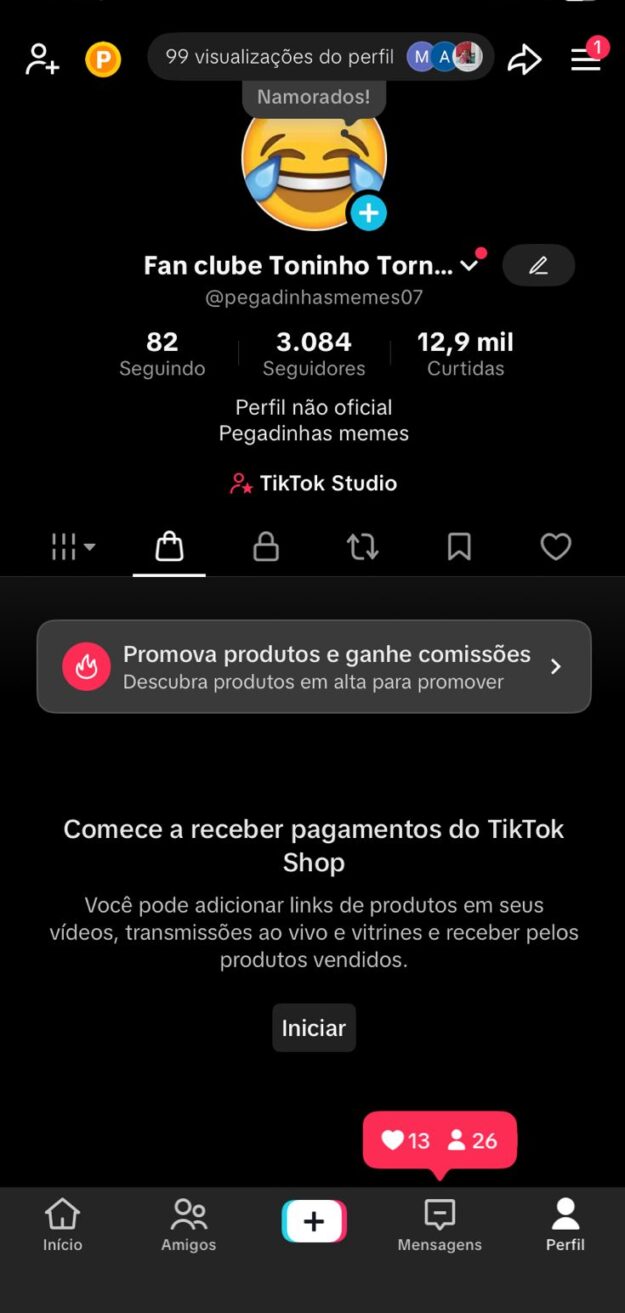The image size is (625, 1313).
Task: Go to the Mensagens tab
Action: tap(439, 1225)
